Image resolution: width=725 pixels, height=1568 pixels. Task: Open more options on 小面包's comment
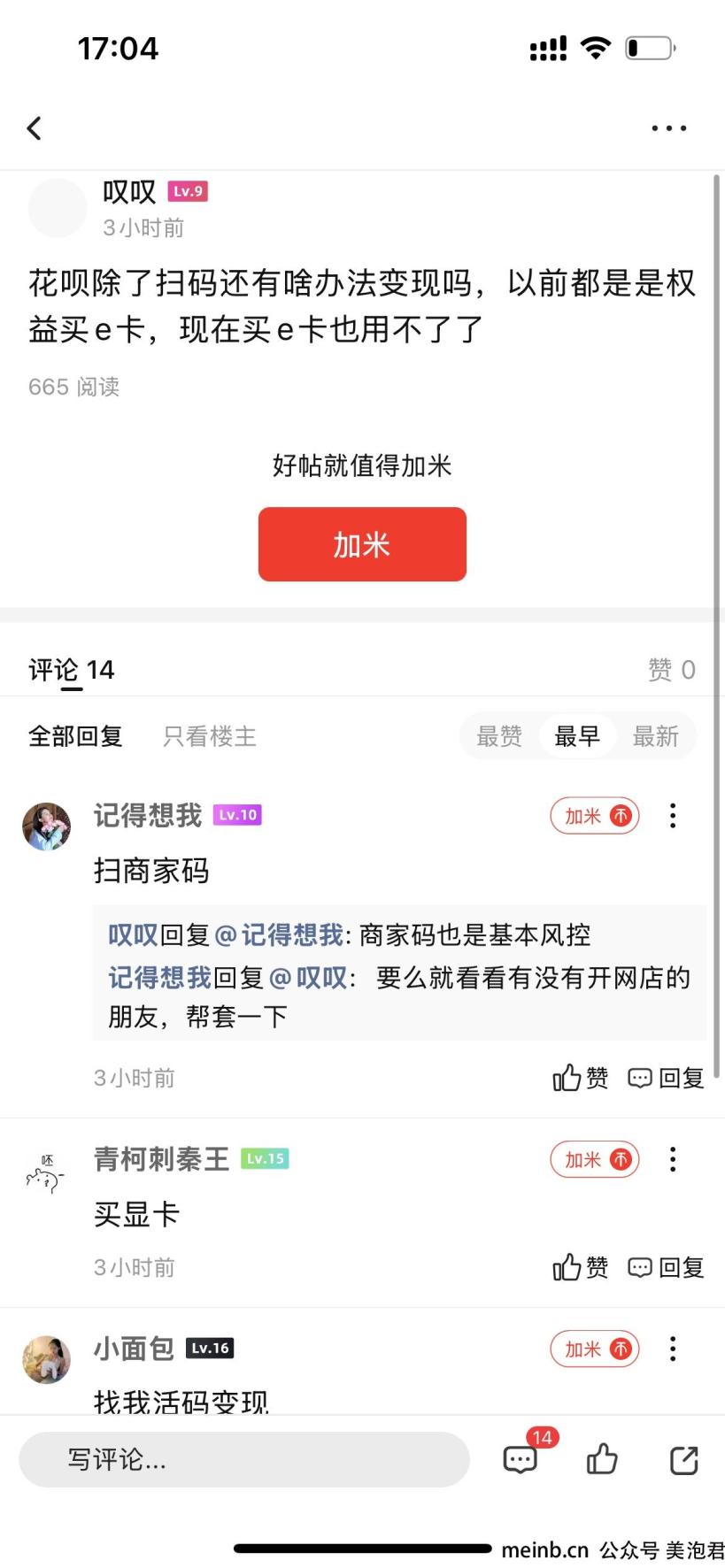[x=673, y=1349]
